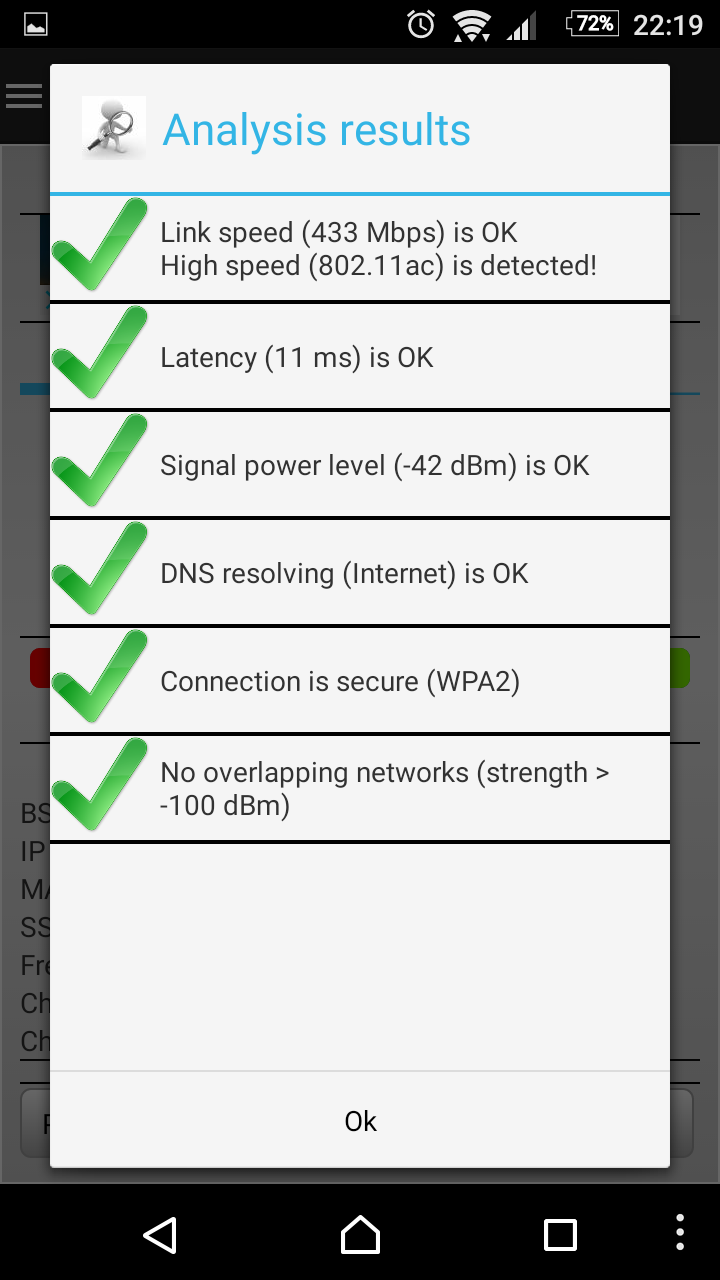Dismiss the Analysis results dialog with Ok
720x1280 pixels.
pyautogui.click(x=360, y=1121)
